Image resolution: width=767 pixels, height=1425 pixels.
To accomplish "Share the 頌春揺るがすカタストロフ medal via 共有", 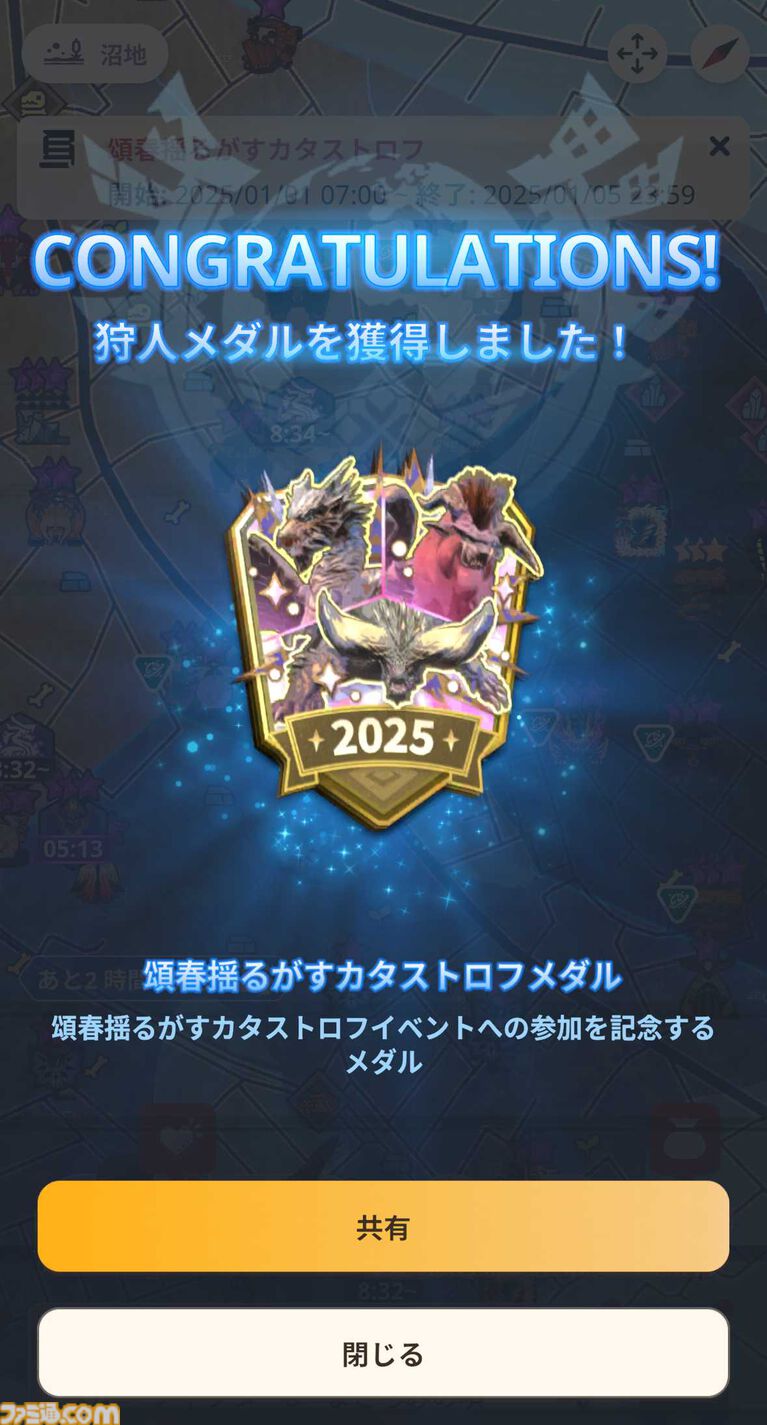I will coord(383,1227).
